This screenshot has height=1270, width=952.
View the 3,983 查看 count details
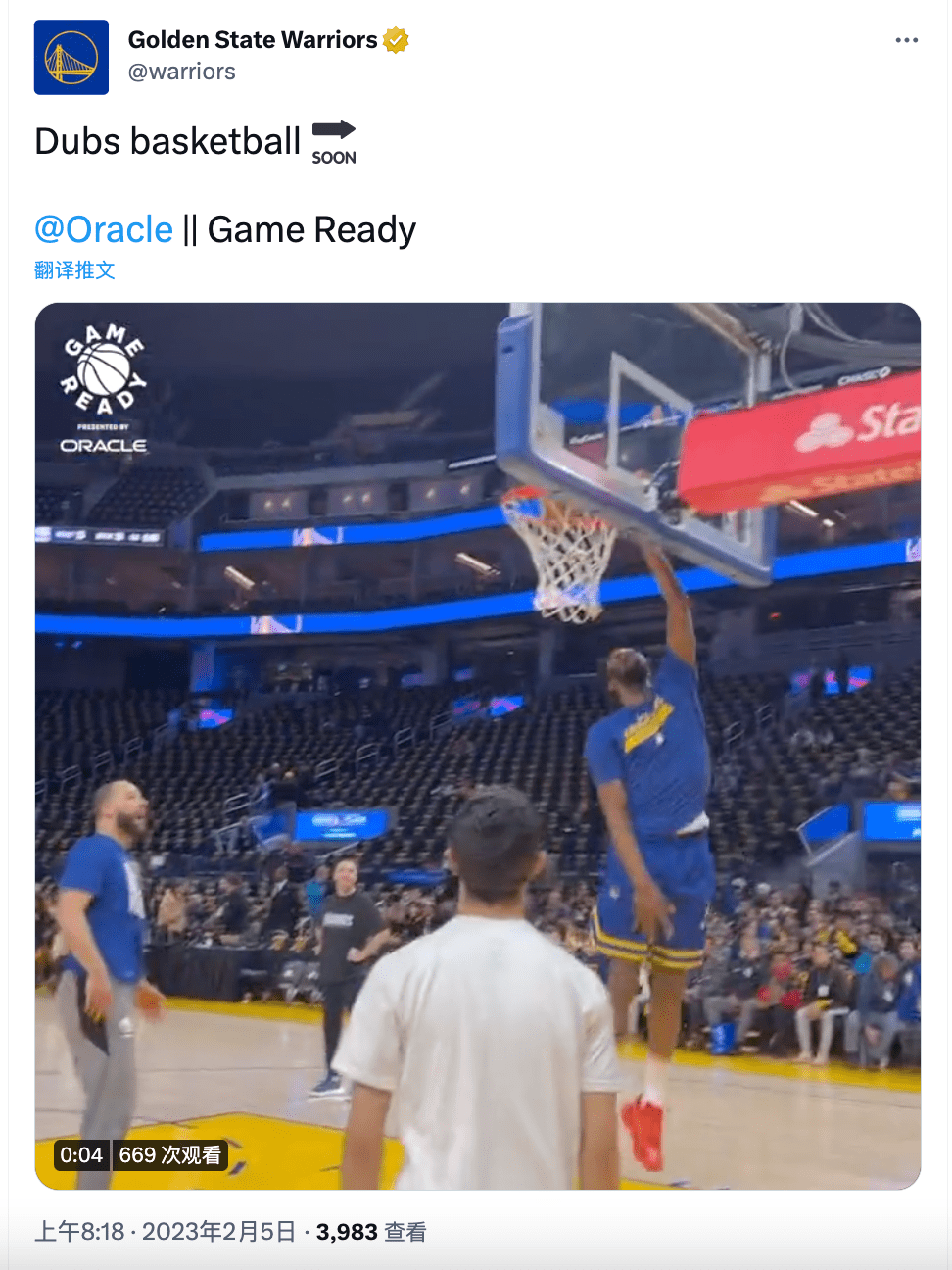coord(370,1232)
